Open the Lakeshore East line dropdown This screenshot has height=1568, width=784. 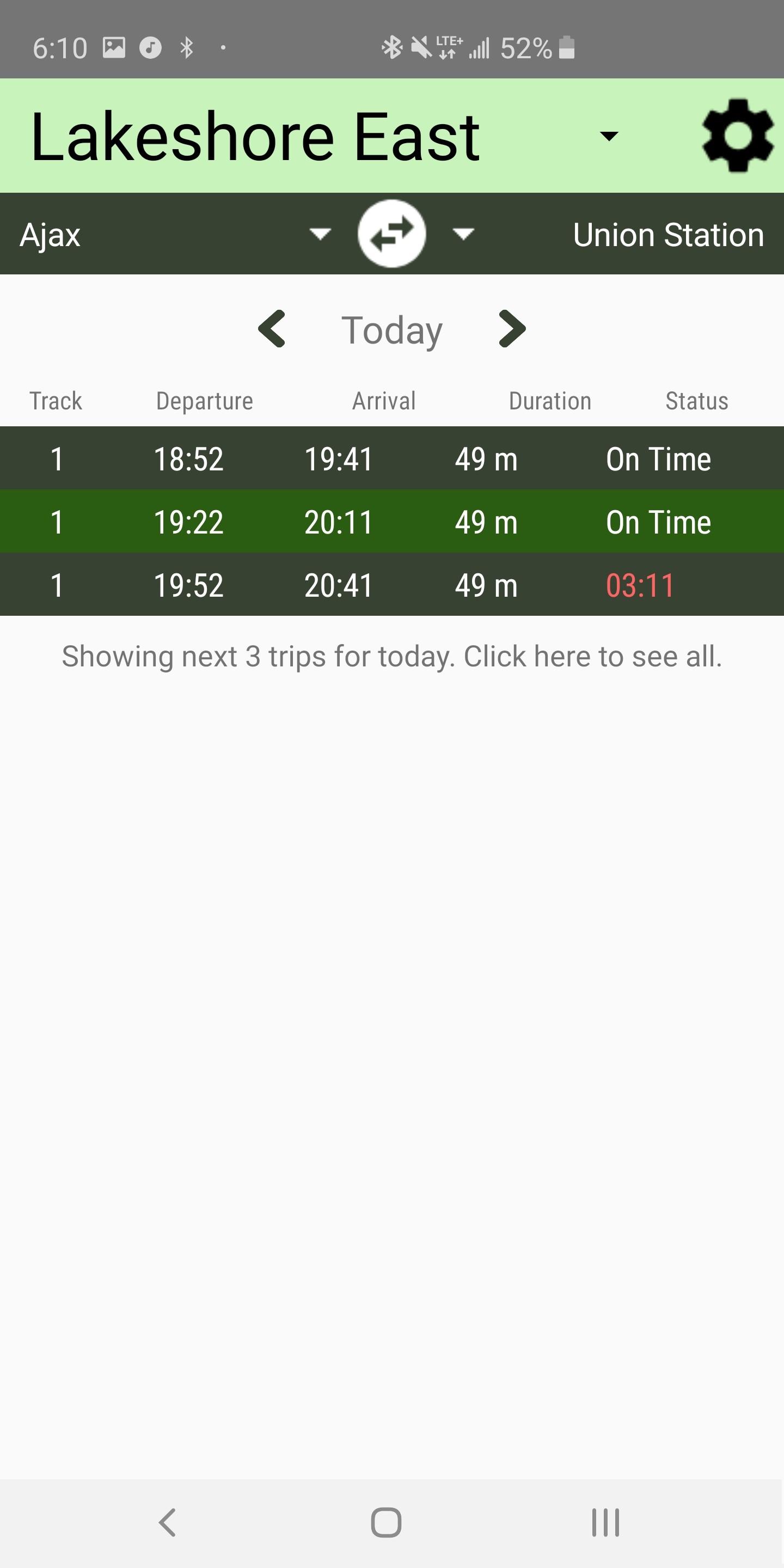point(609,136)
